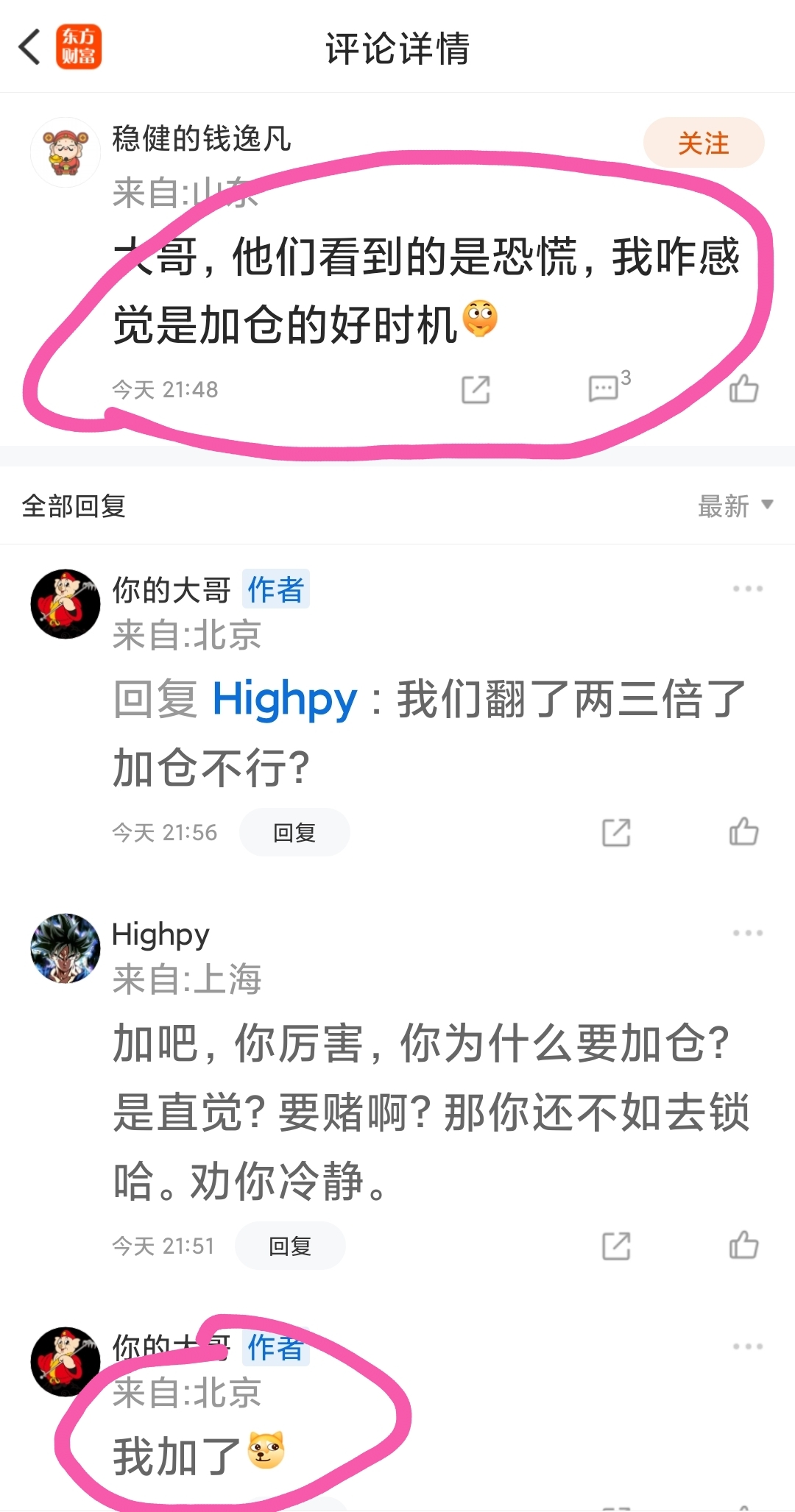Screen dimensions: 795x1512
Task: Share Highpy's 21:51 comment
Action: (x=616, y=1246)
